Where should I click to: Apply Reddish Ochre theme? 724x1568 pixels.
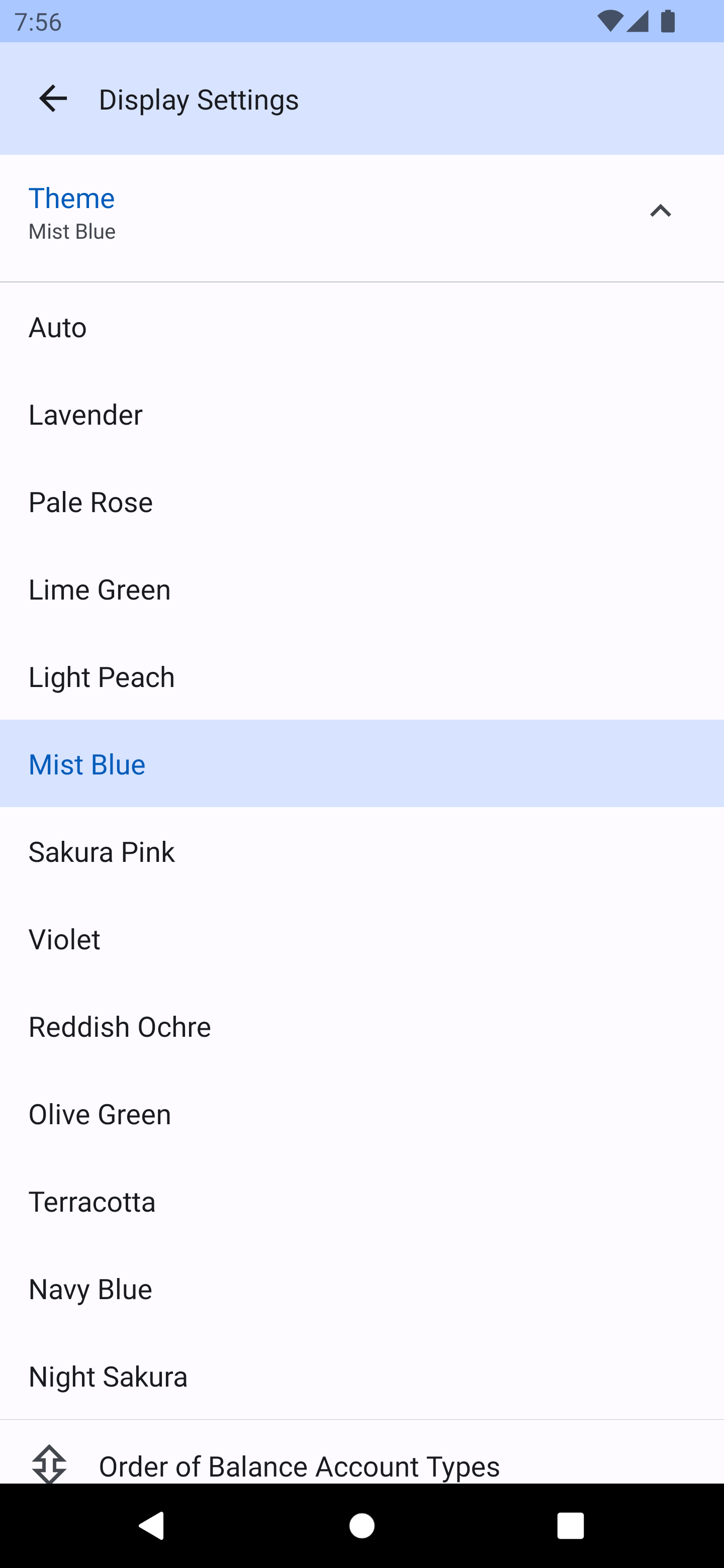click(361, 1027)
